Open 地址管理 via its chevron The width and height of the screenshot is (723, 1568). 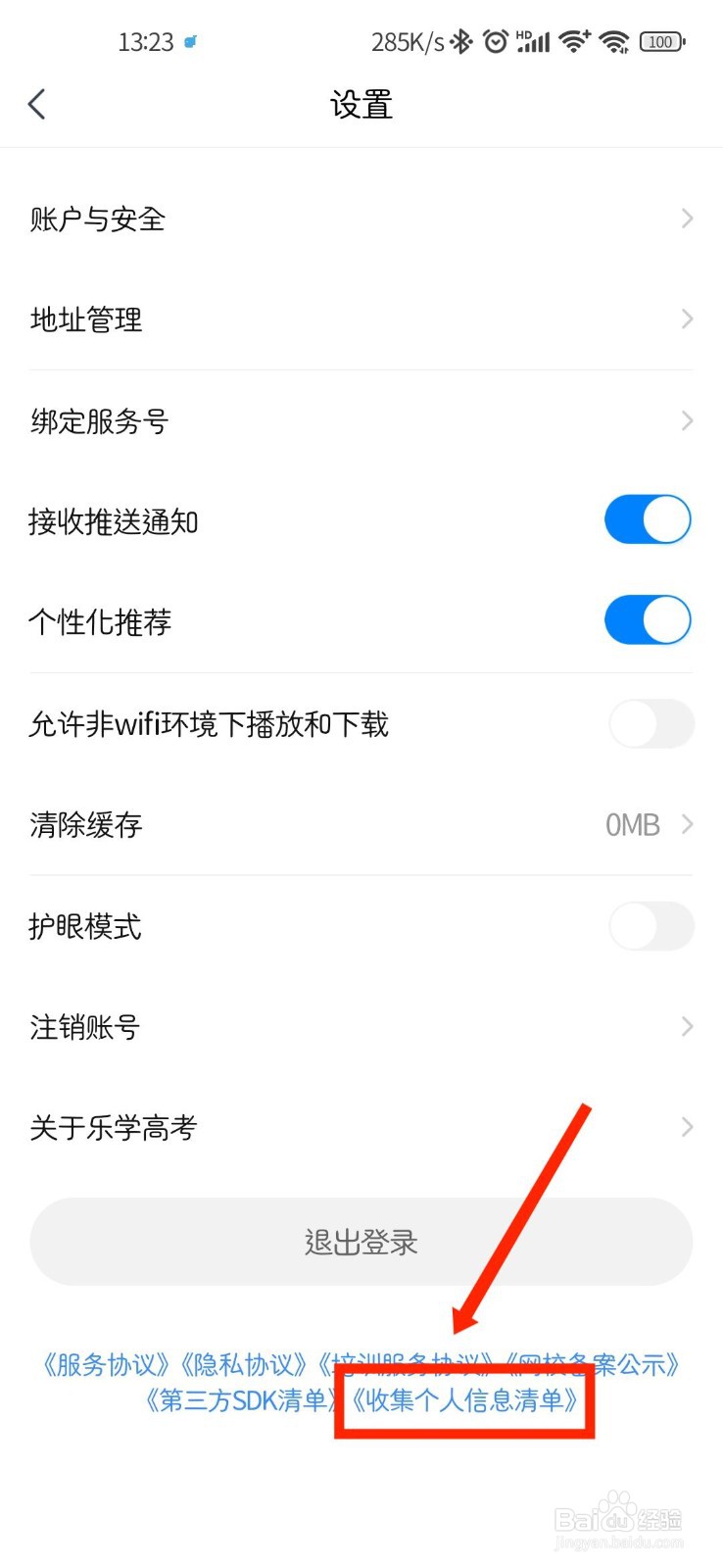[x=685, y=318]
